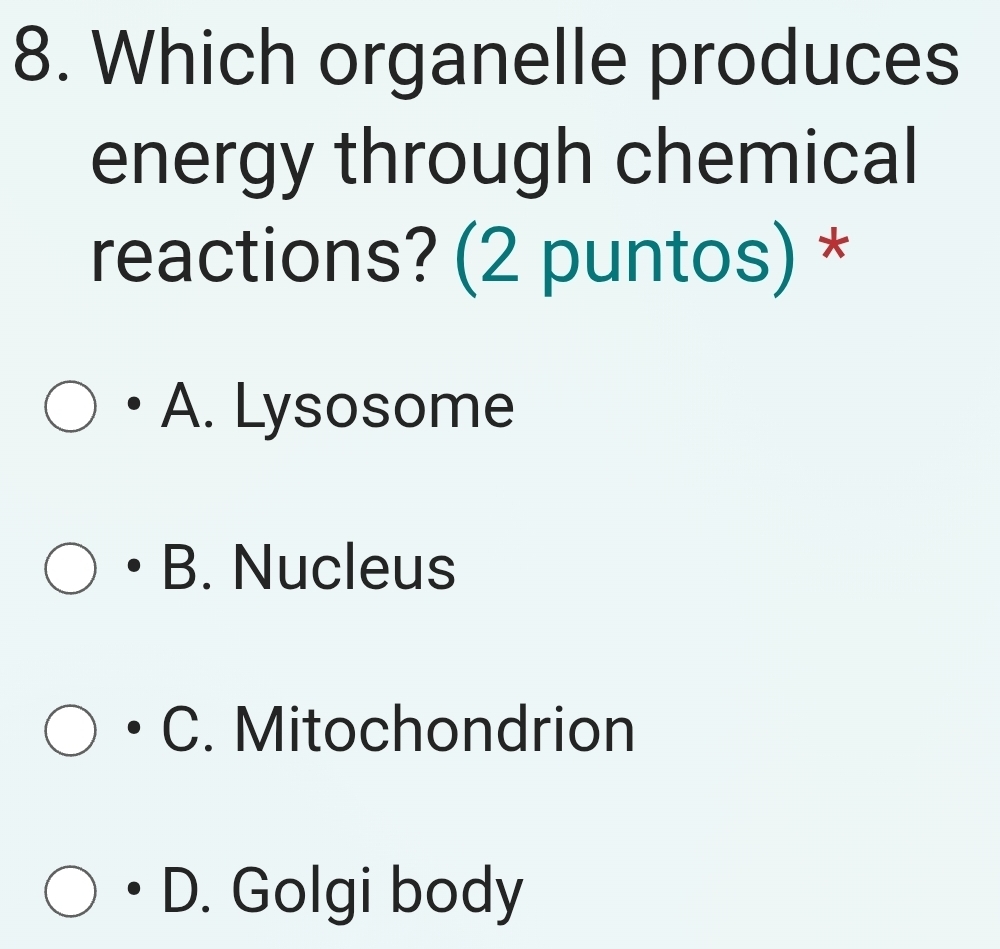Choose the B. Nucleus option

[71, 571]
